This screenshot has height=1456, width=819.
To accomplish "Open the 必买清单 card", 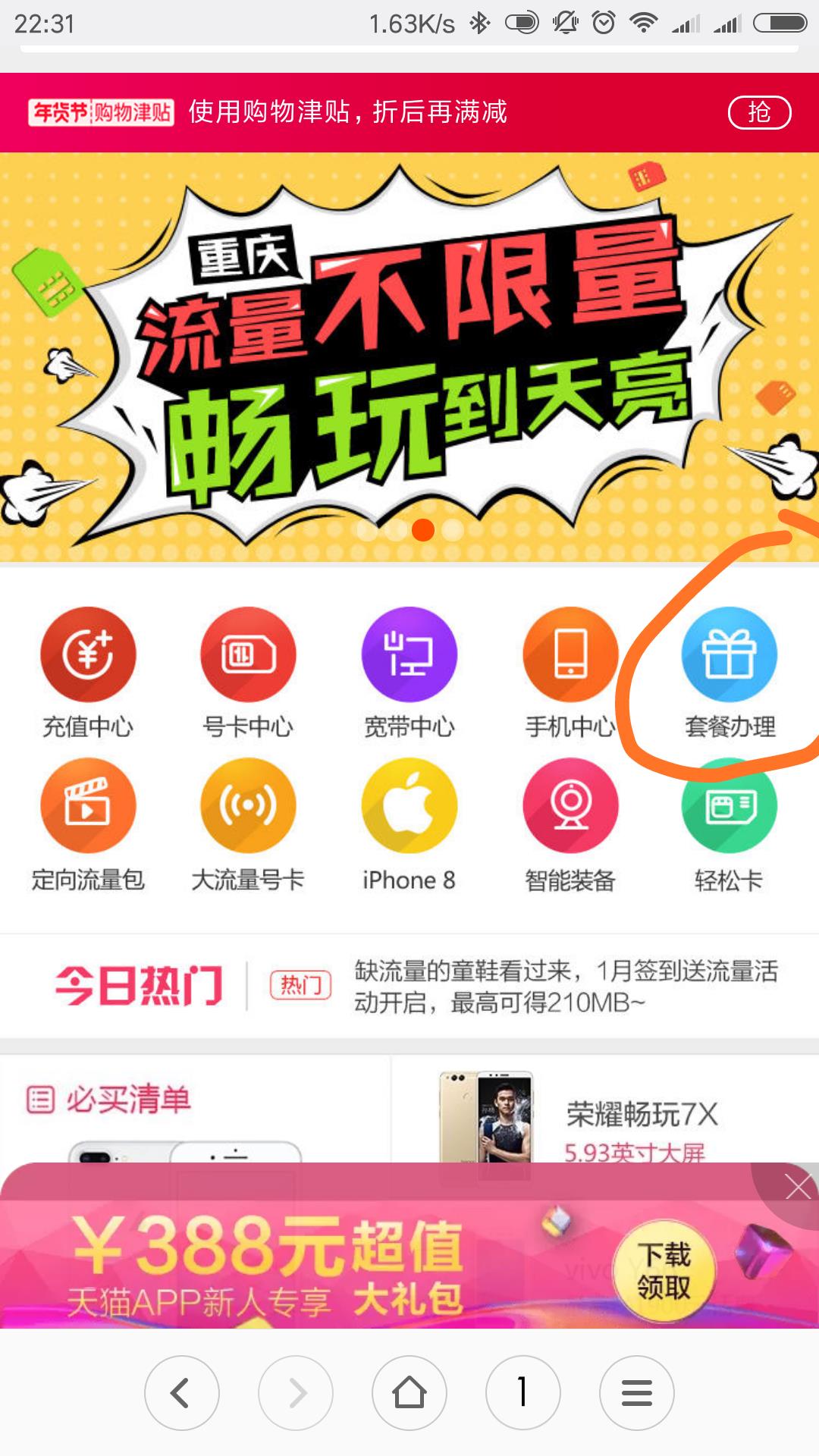I will tap(127, 1100).
